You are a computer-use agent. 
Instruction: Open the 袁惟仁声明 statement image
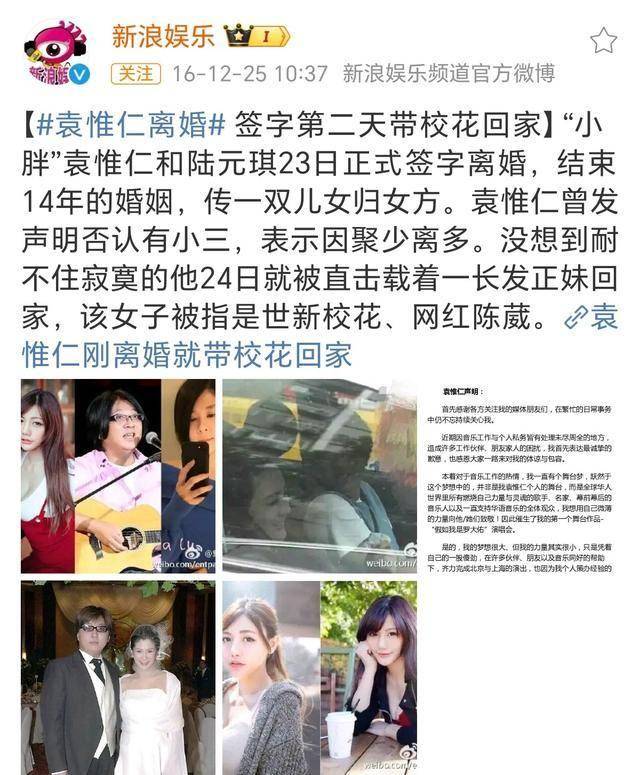tap(521, 476)
